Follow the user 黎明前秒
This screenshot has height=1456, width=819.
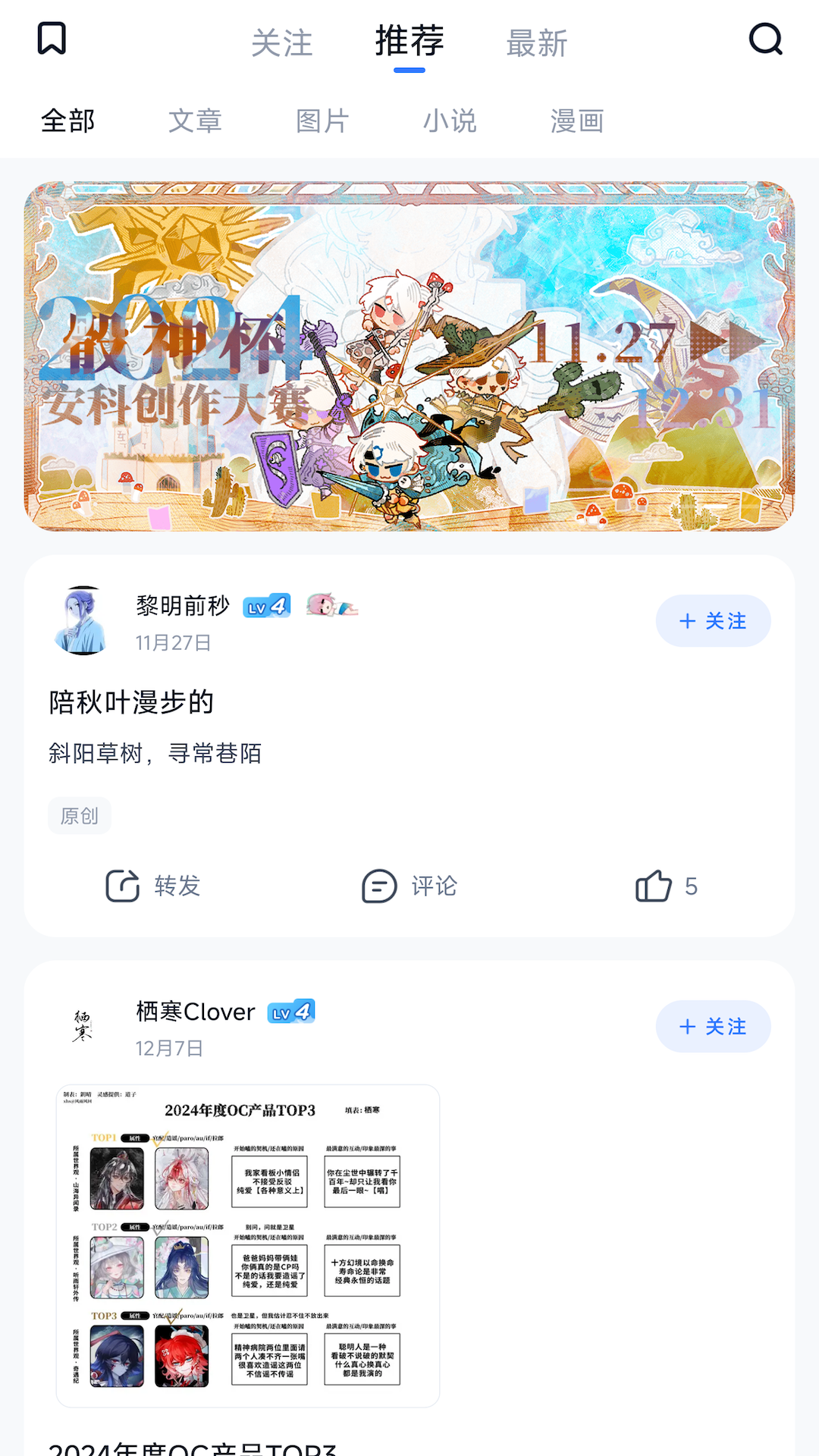coord(713,621)
